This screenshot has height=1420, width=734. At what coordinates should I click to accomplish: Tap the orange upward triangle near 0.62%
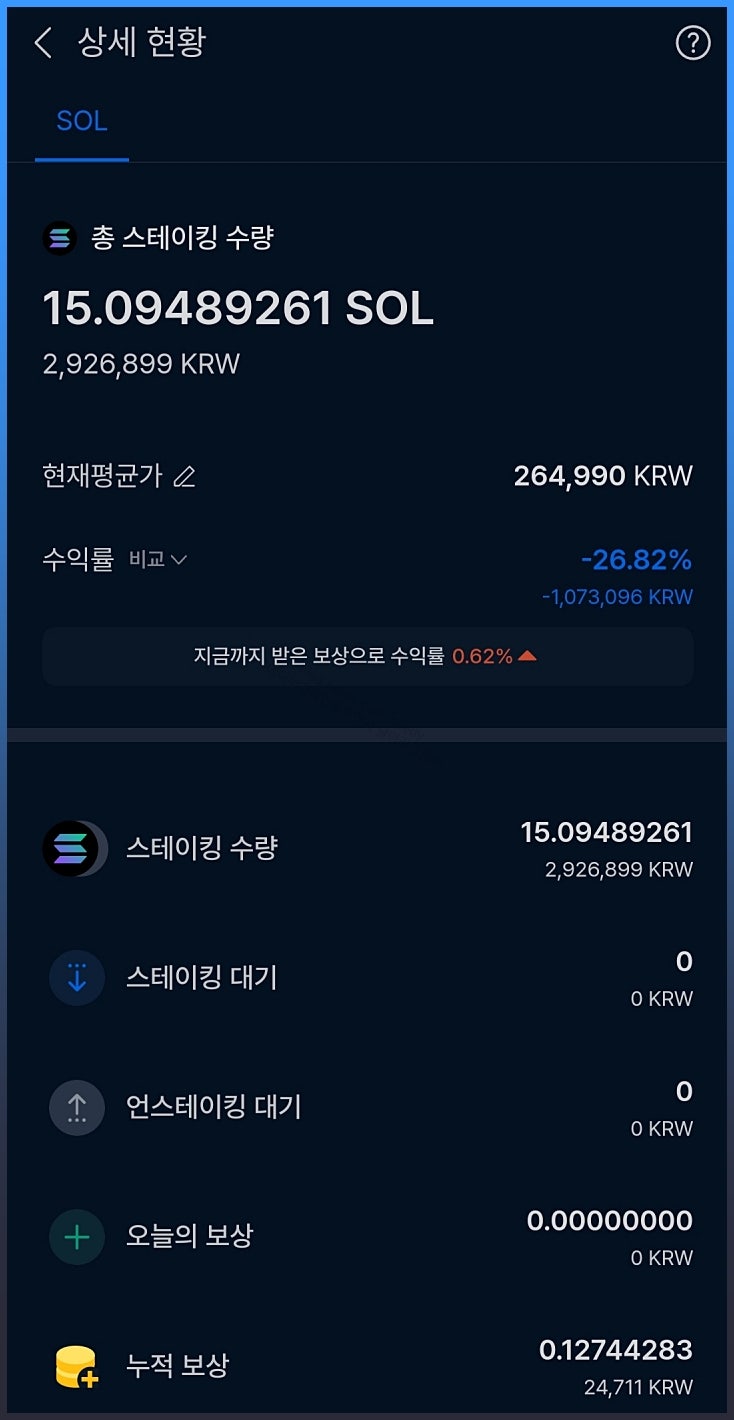coord(529,655)
